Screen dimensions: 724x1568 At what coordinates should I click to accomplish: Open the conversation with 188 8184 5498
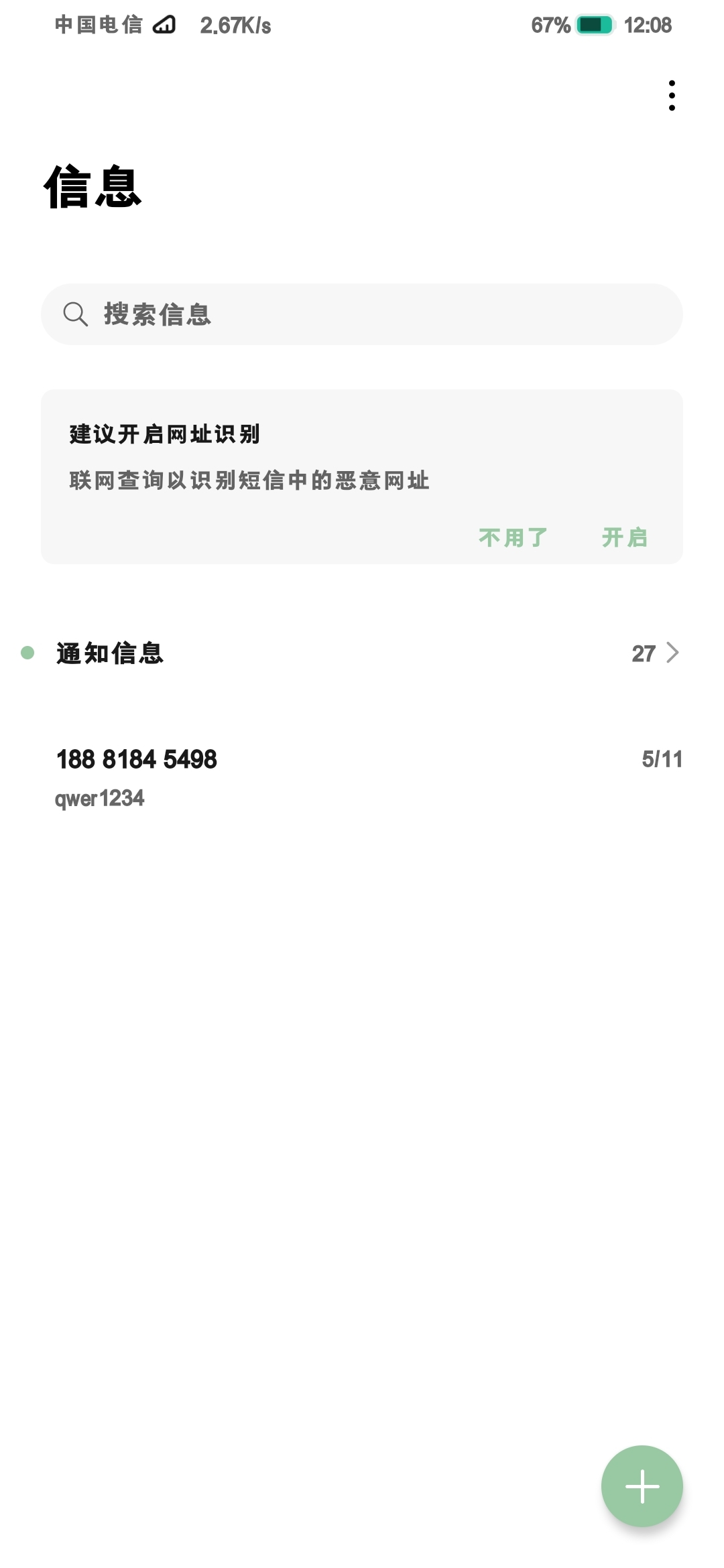pos(362,777)
